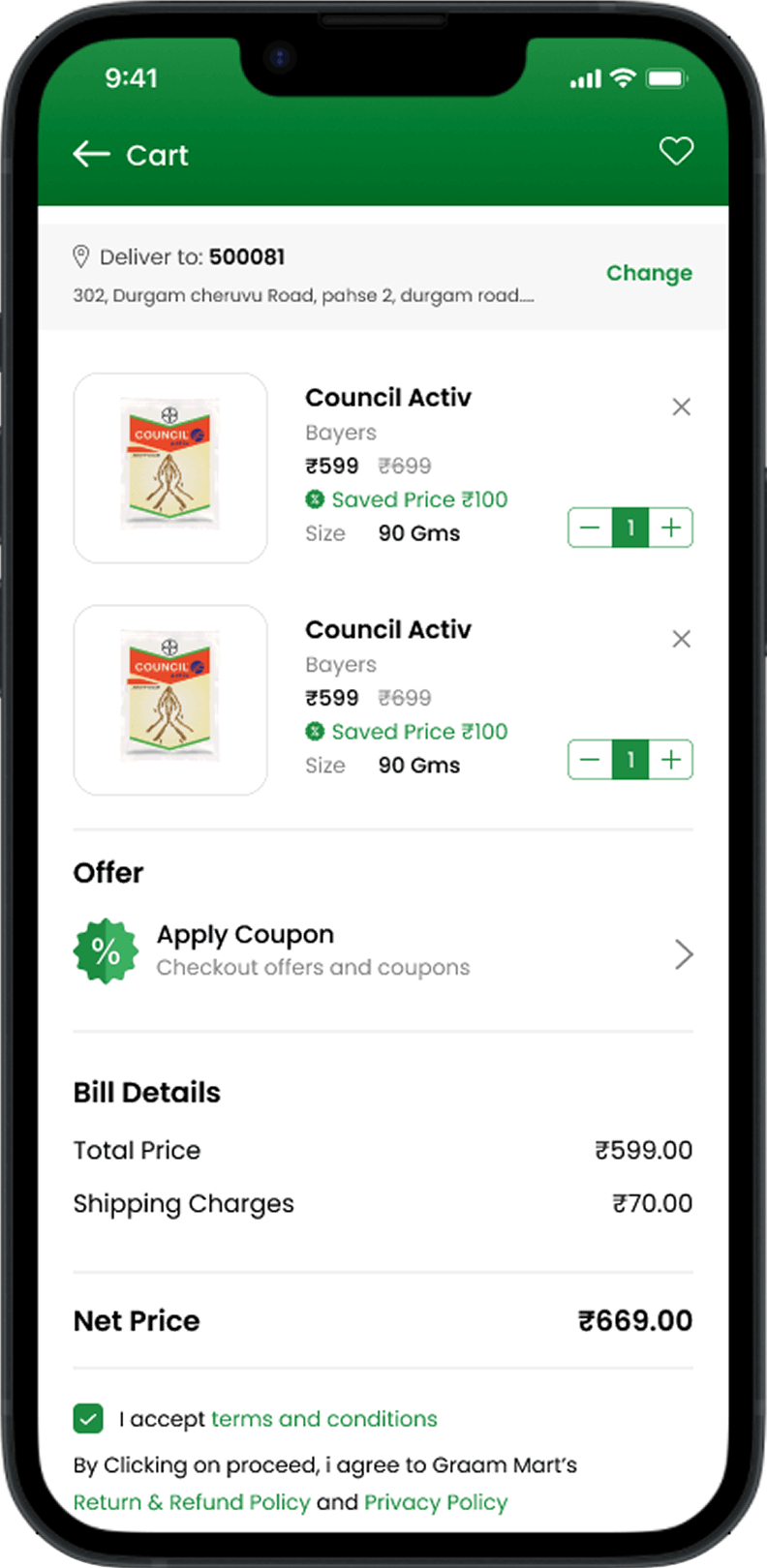Open the Privacy Policy link
Screen dimensions: 767x1568
pyautogui.click(x=436, y=1502)
